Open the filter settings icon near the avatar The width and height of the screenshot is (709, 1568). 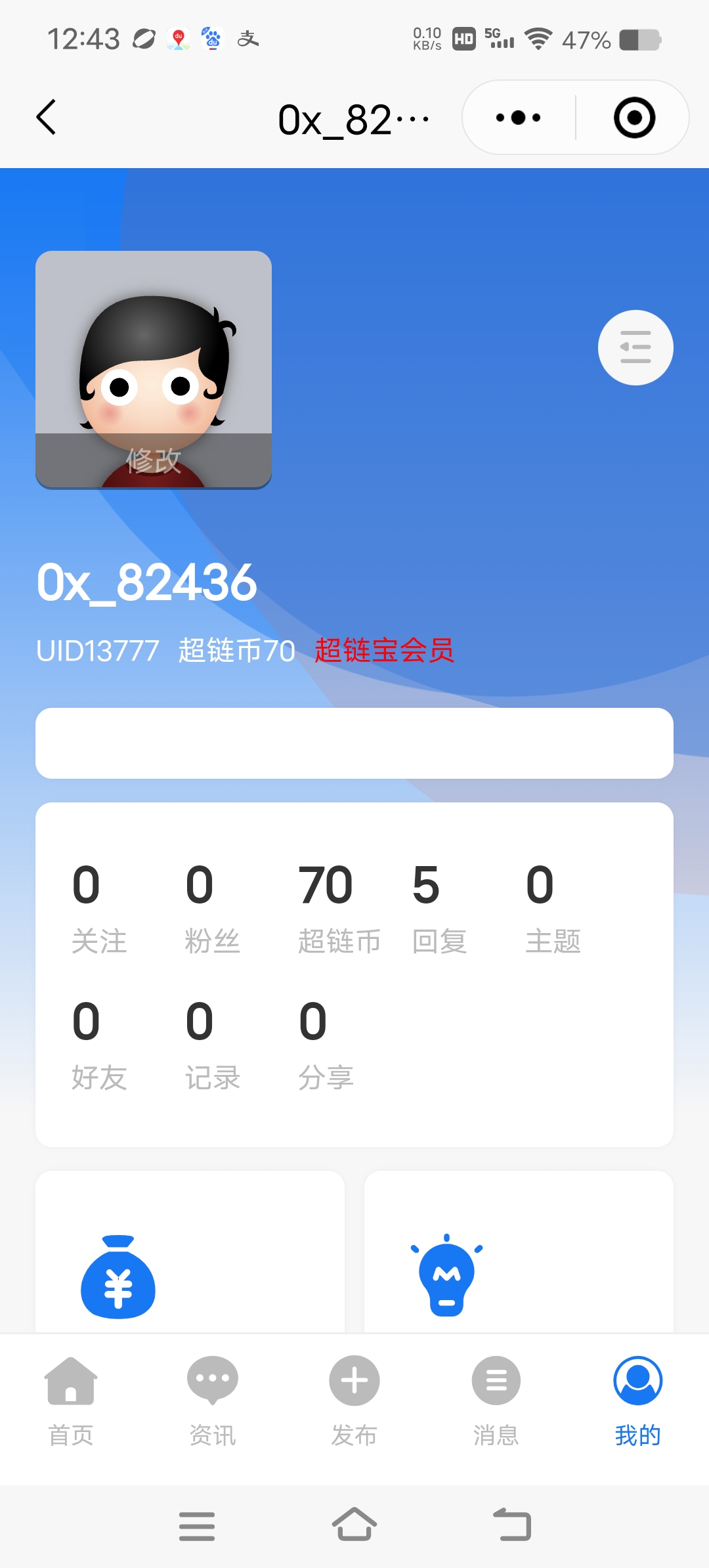(634, 347)
